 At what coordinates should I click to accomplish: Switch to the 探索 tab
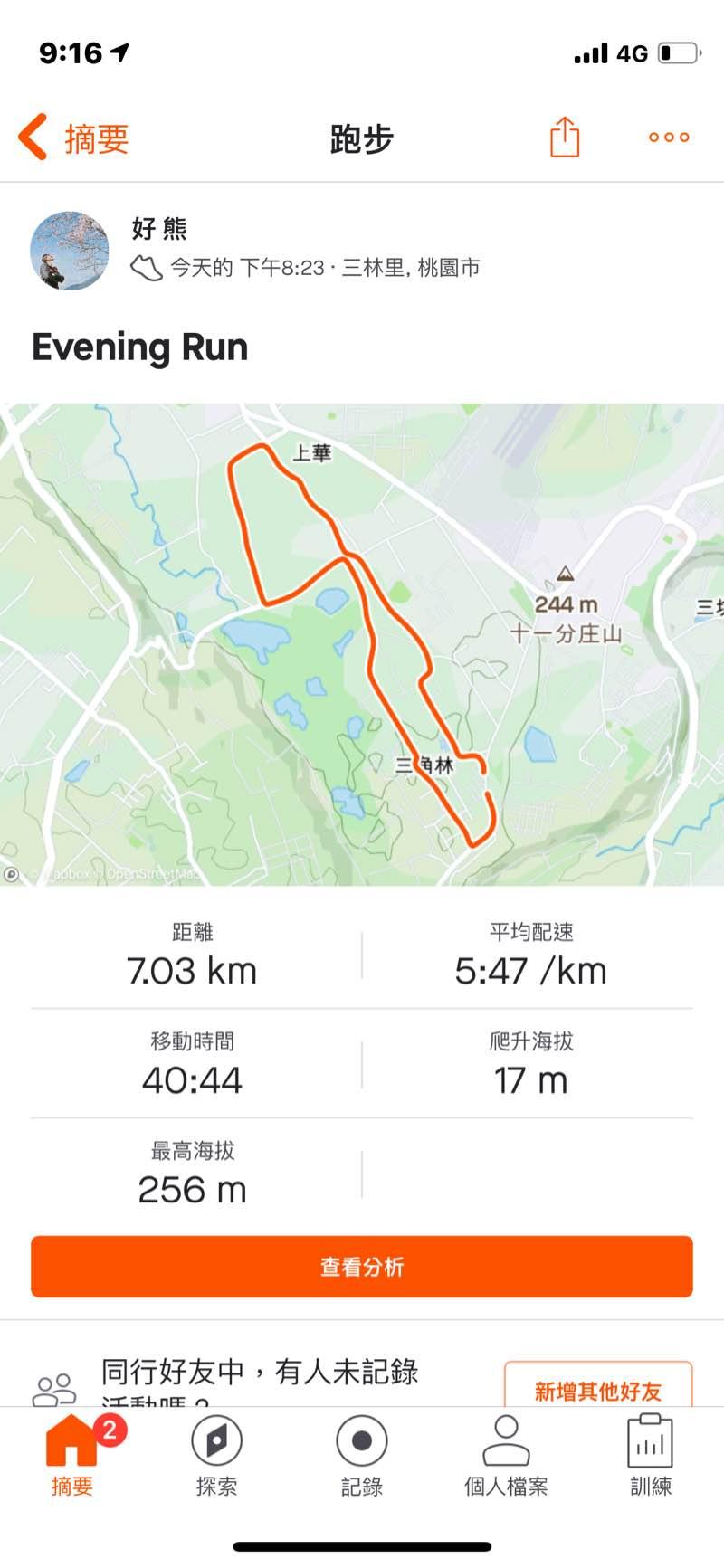(x=217, y=1455)
